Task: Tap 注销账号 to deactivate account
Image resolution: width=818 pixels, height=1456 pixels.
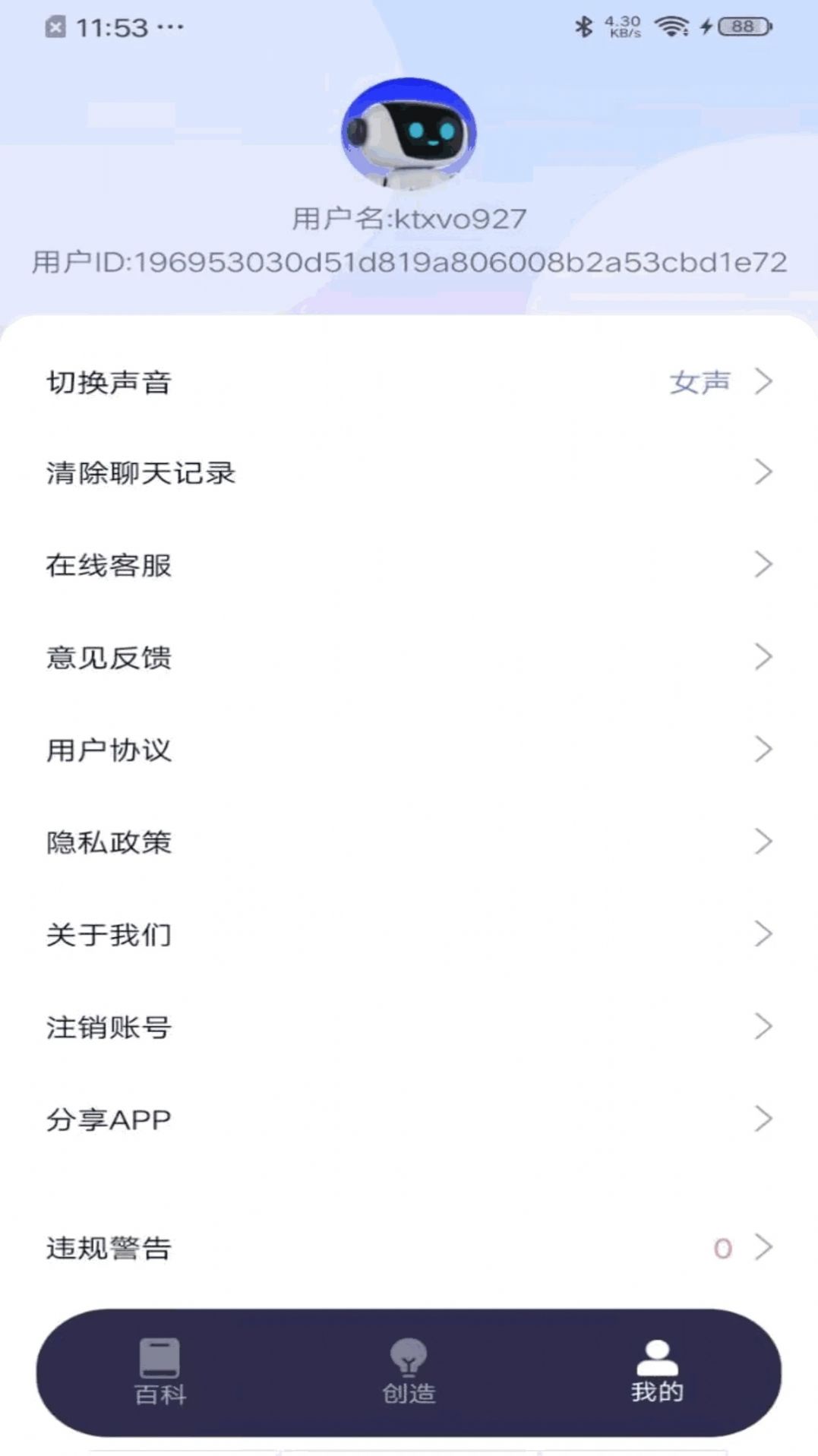Action: pyautogui.click(x=109, y=1028)
